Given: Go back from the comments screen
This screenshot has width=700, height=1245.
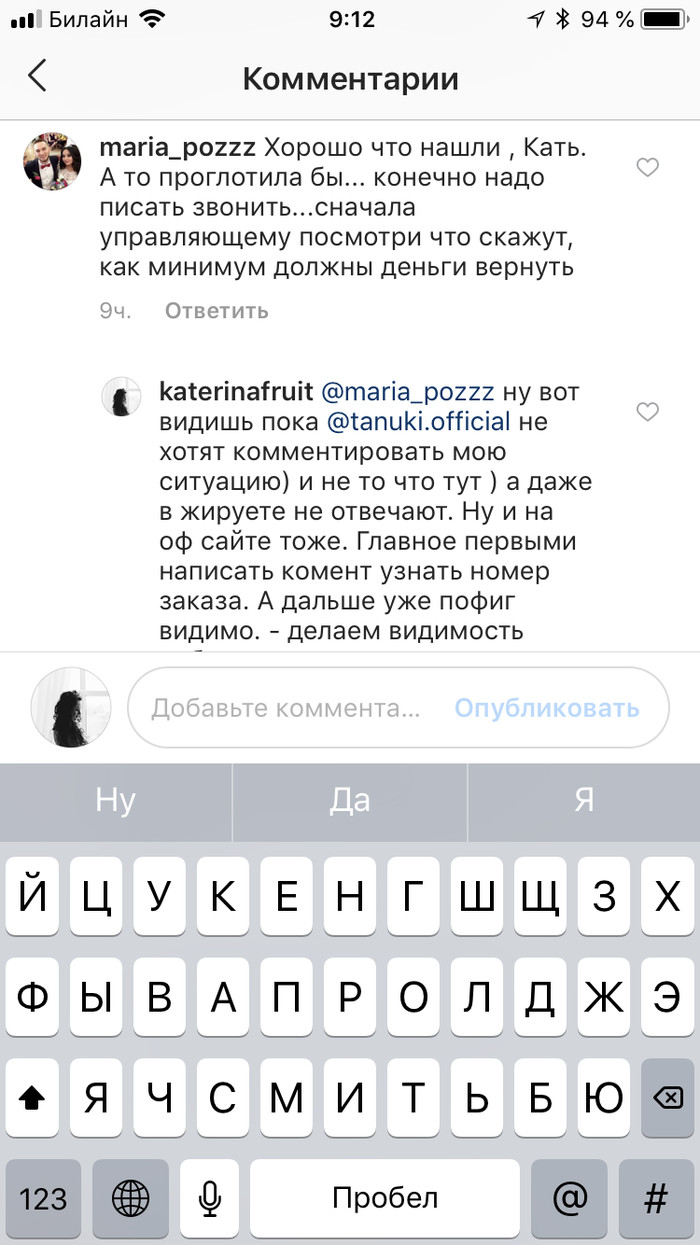Looking at the screenshot, I should [37, 76].
